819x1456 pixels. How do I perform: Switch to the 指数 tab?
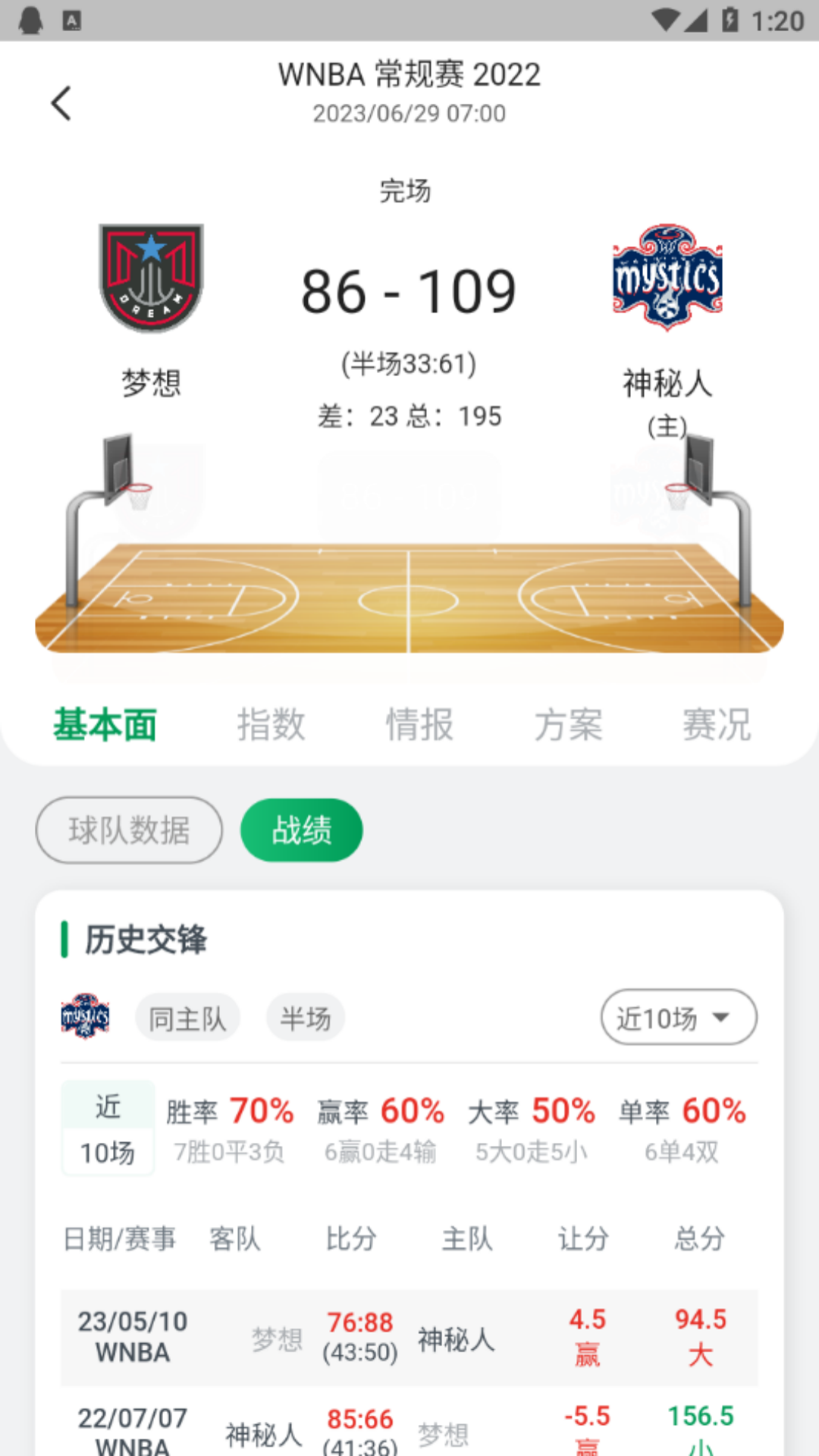click(x=271, y=724)
